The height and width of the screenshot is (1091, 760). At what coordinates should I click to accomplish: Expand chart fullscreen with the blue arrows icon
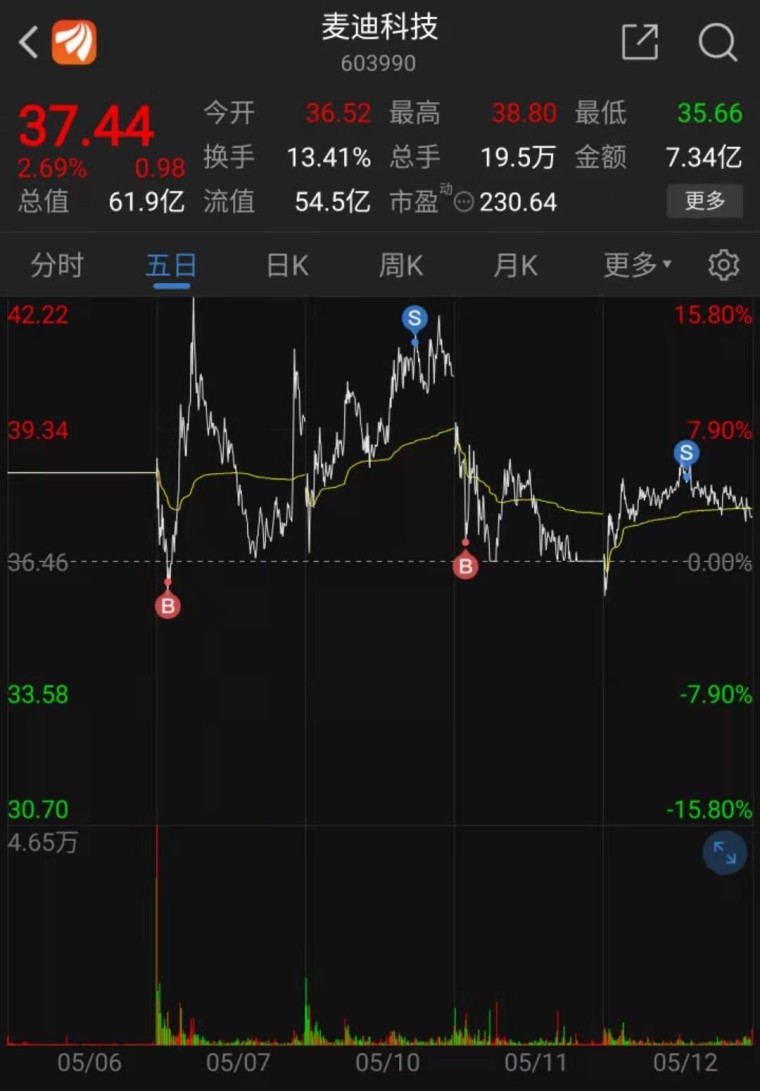pyautogui.click(x=724, y=853)
